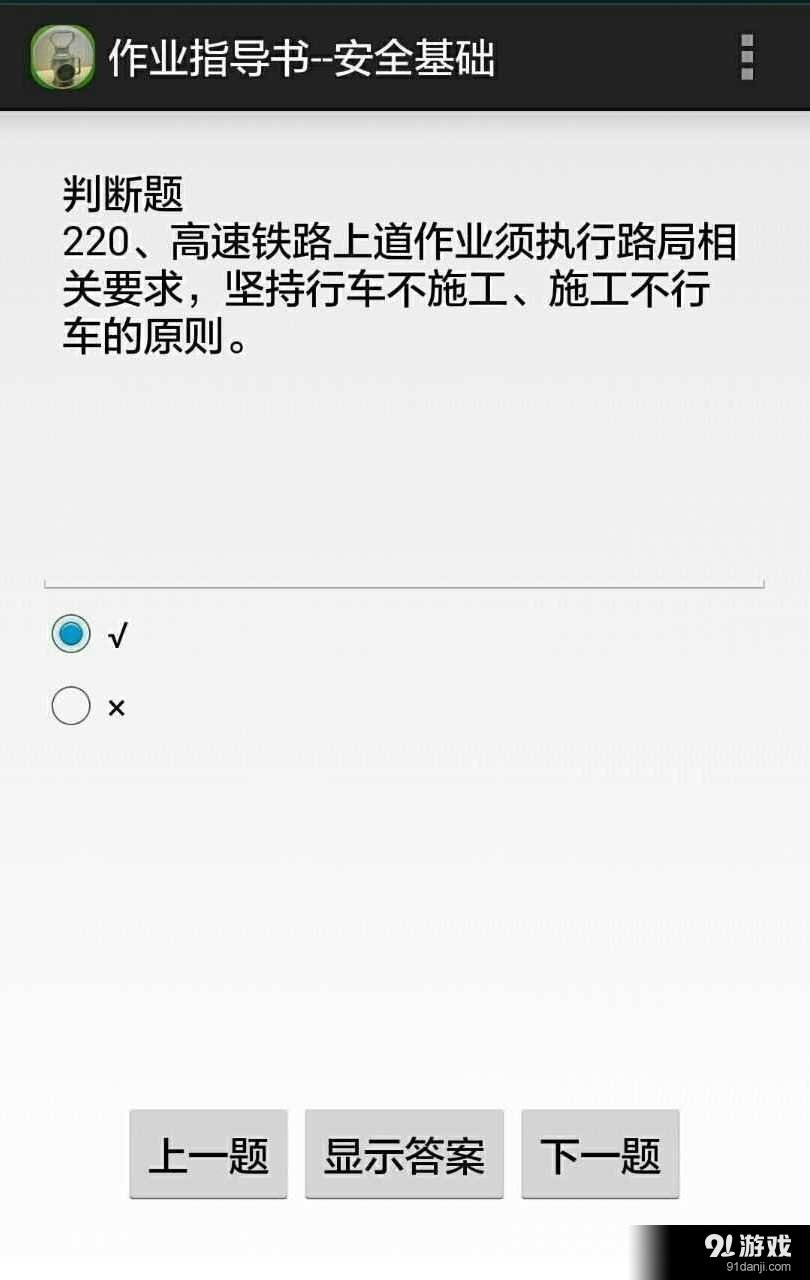Tap the middle dot of the overflow icon

coord(745,57)
